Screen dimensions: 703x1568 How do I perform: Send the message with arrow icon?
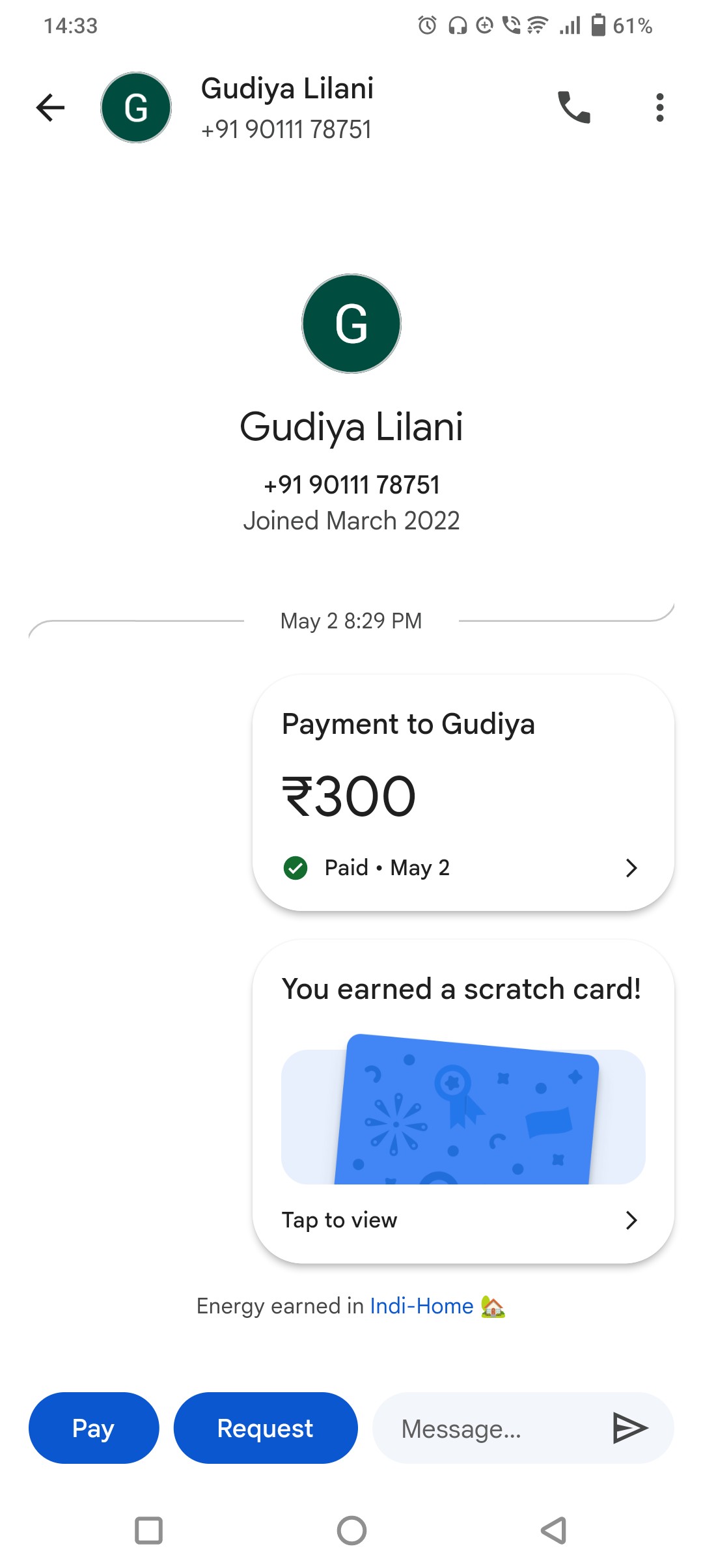click(629, 1428)
